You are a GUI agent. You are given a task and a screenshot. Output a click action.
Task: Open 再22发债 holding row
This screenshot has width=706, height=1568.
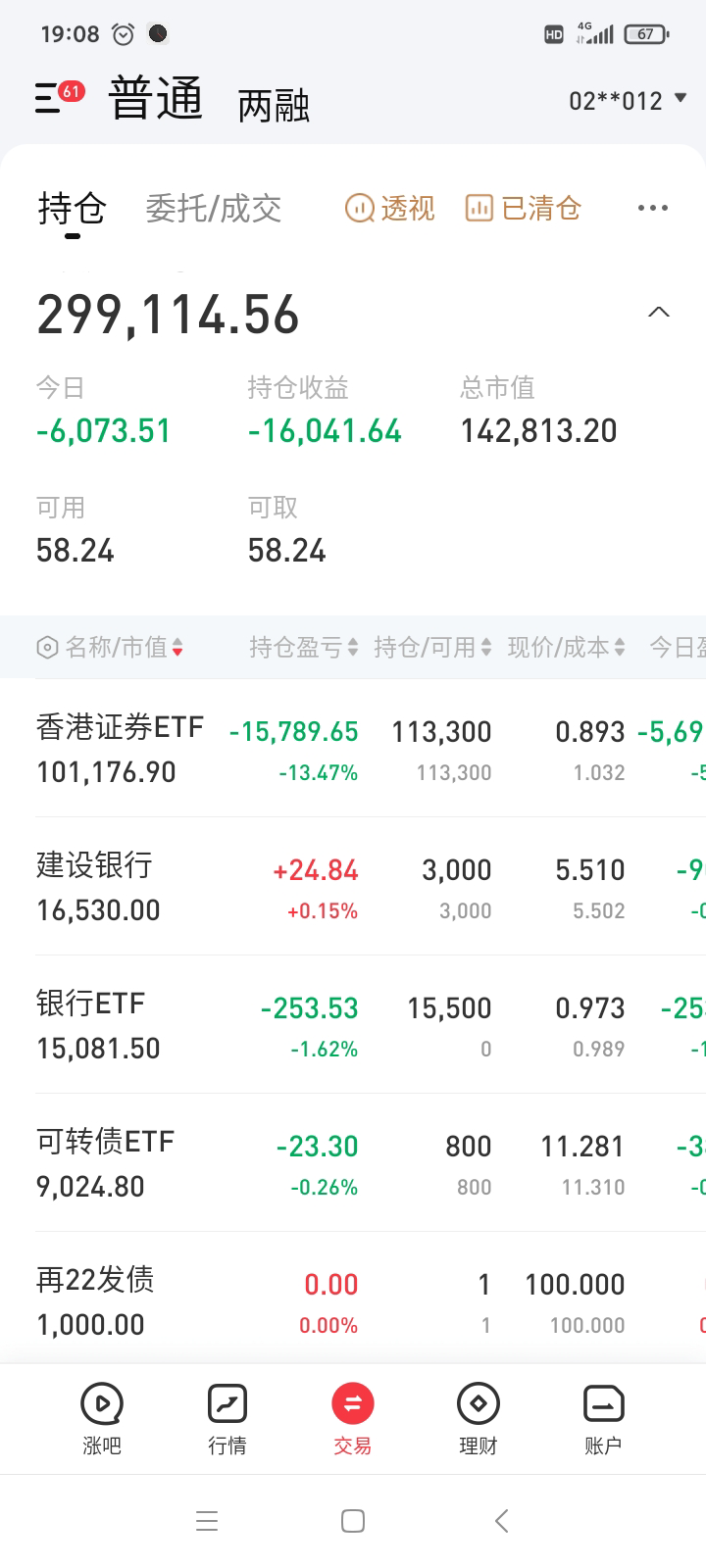point(95,1301)
